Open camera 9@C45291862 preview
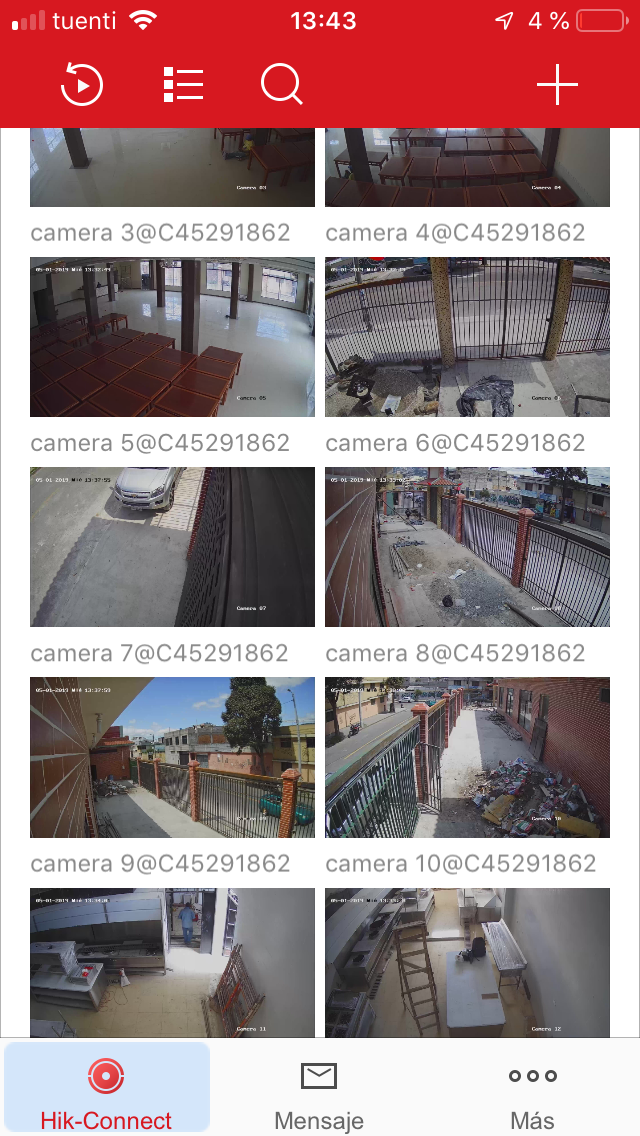This screenshot has height=1136, width=640. pos(172,757)
